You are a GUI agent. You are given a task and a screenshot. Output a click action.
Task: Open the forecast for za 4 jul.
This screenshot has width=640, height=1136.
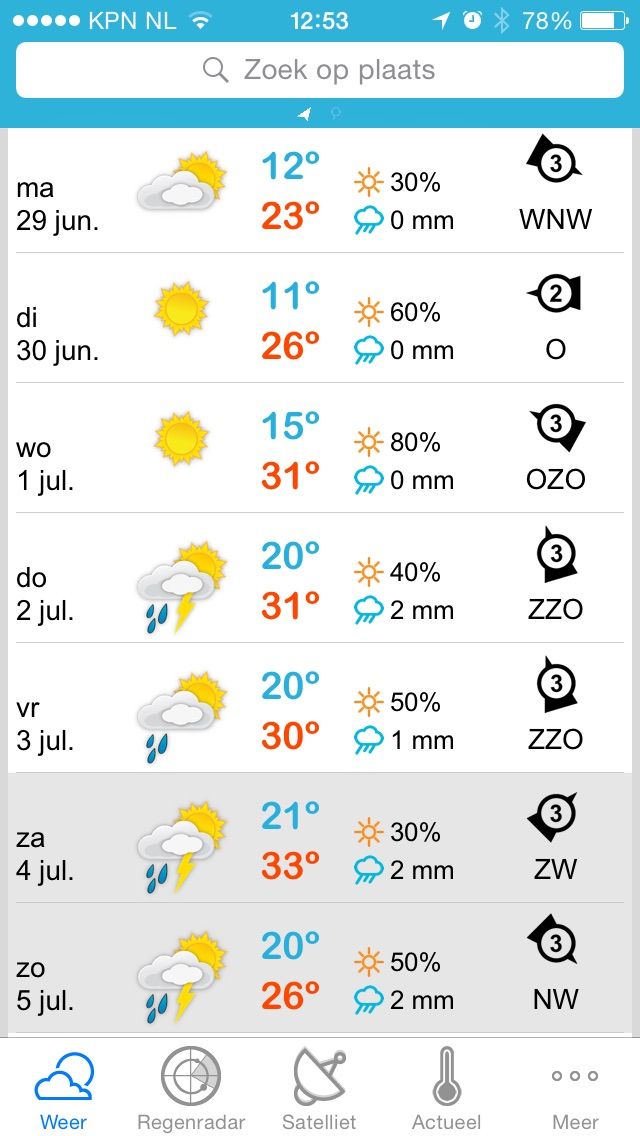click(x=320, y=838)
